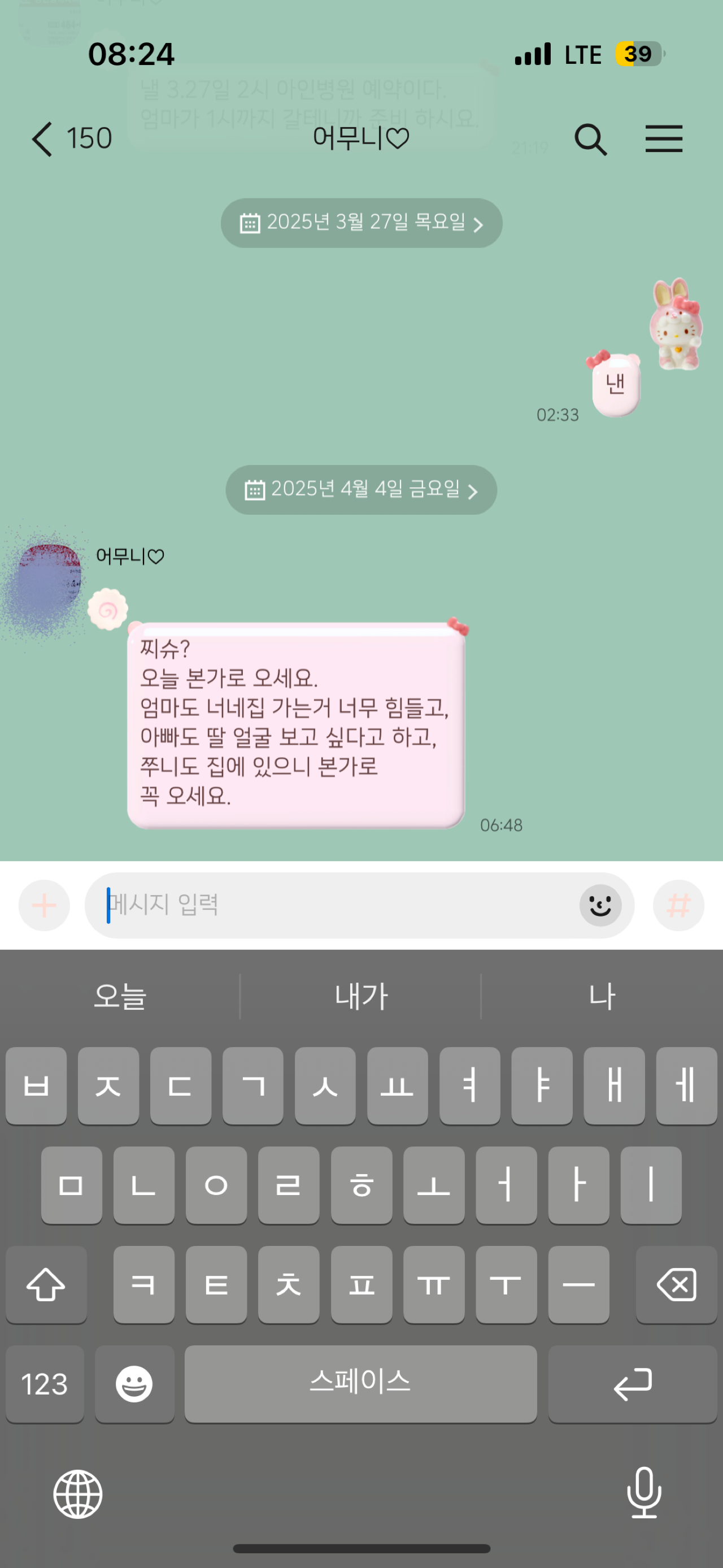Open the 2025년 4월 4일 date chip

pos(361,489)
